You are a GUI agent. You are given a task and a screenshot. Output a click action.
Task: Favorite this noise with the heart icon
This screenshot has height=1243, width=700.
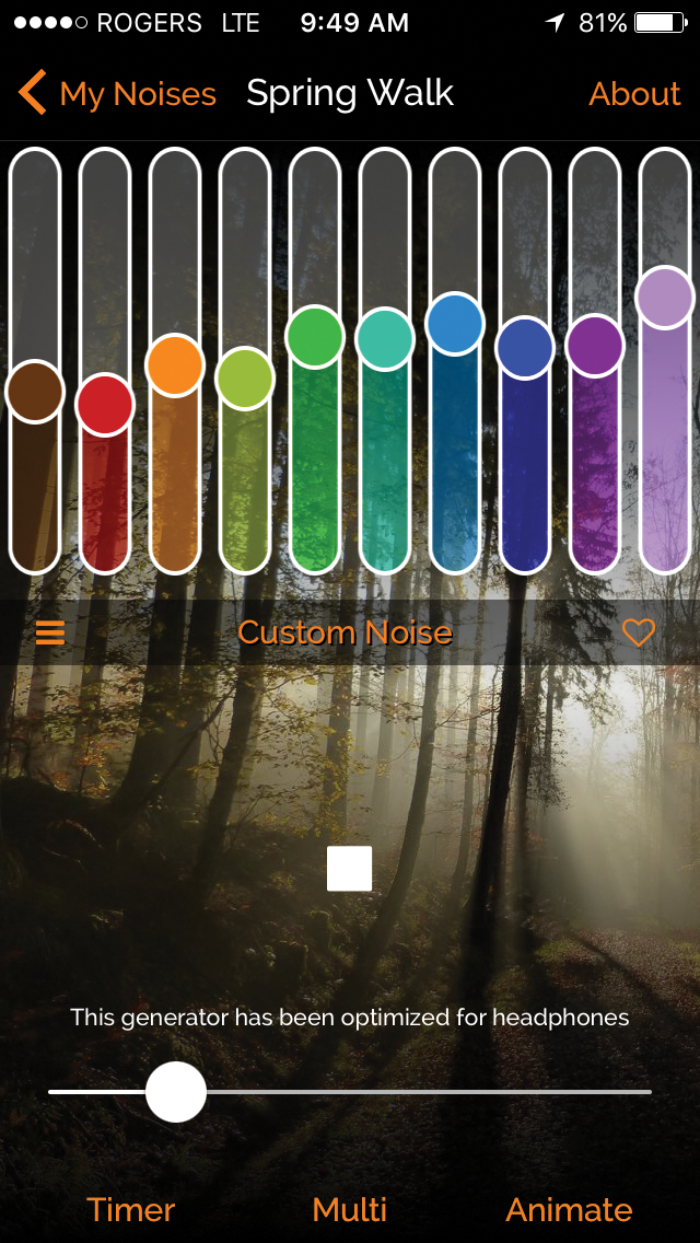tap(638, 632)
